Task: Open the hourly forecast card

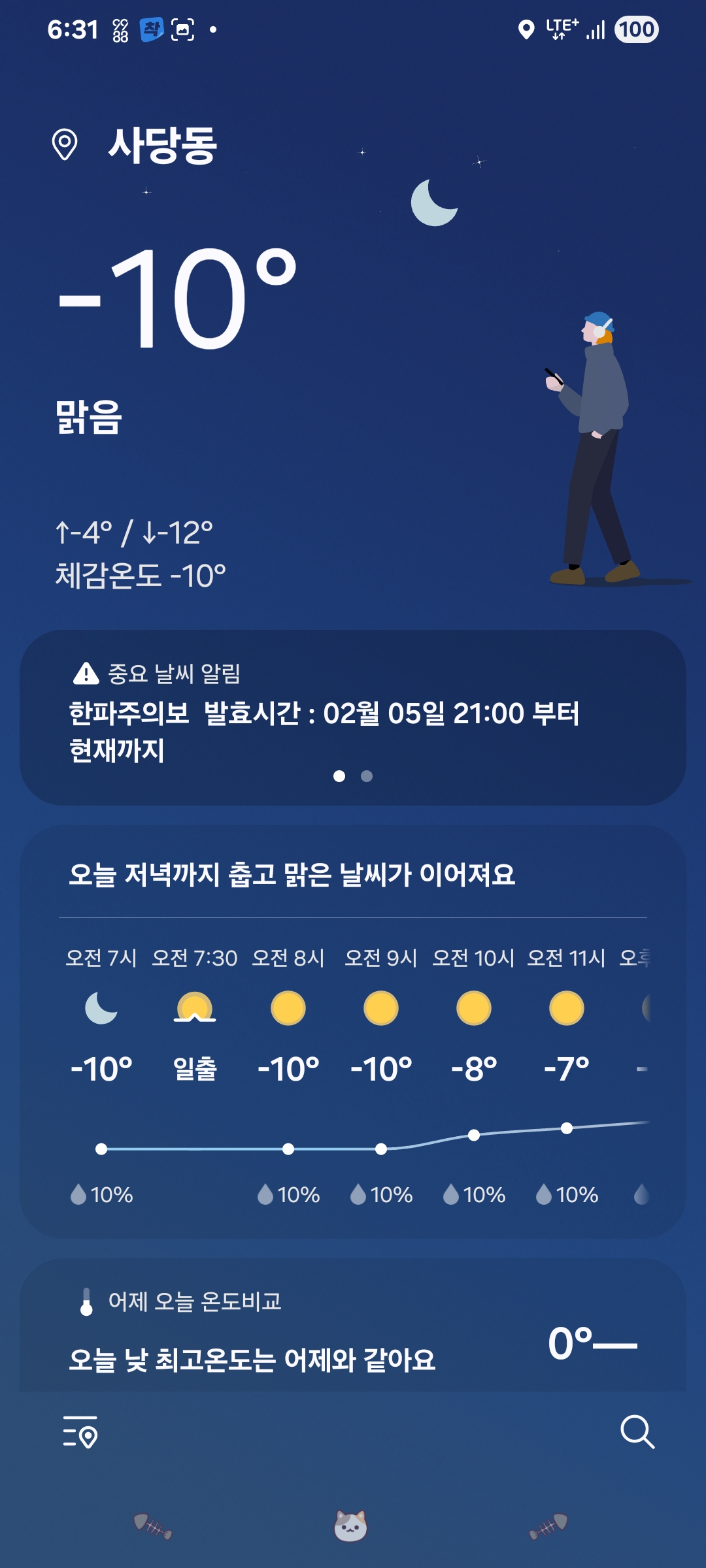Action: (353, 1032)
